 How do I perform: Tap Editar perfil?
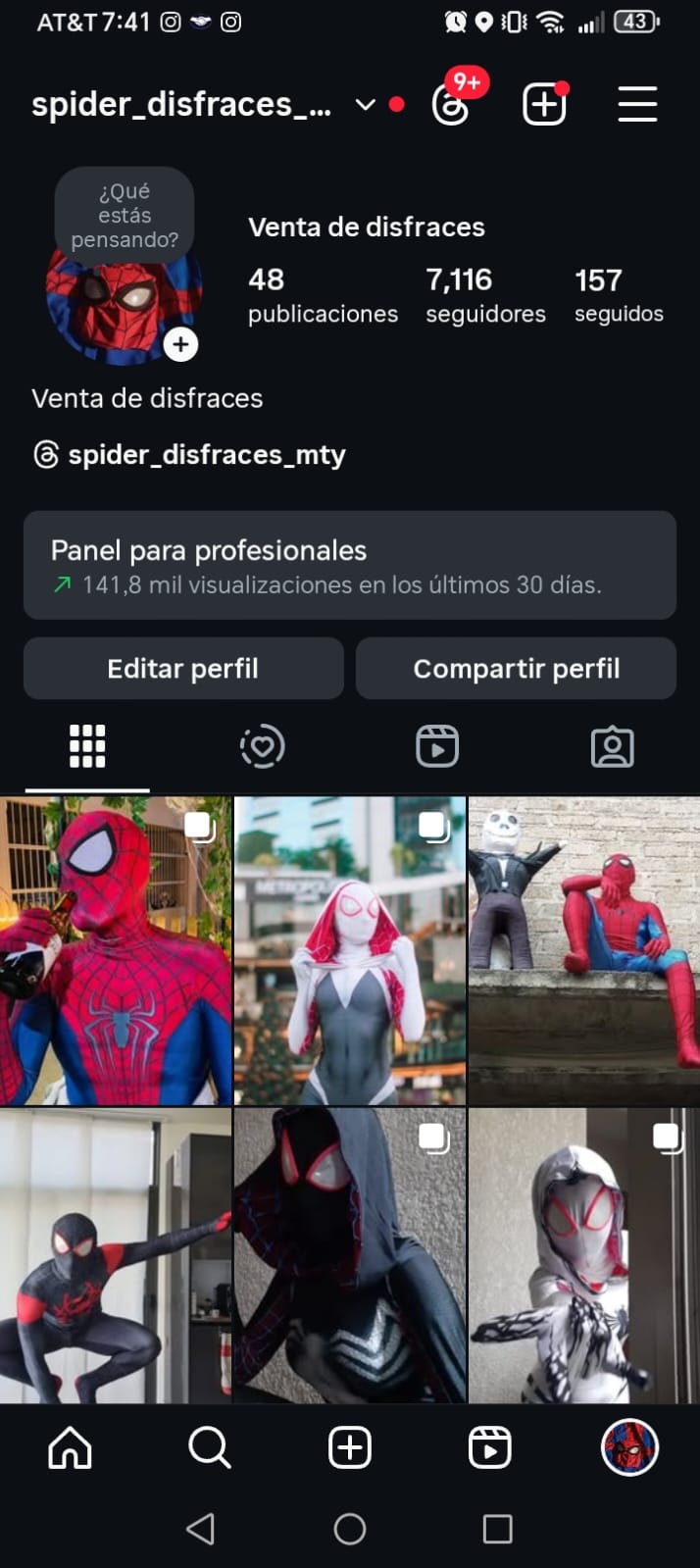(x=183, y=669)
